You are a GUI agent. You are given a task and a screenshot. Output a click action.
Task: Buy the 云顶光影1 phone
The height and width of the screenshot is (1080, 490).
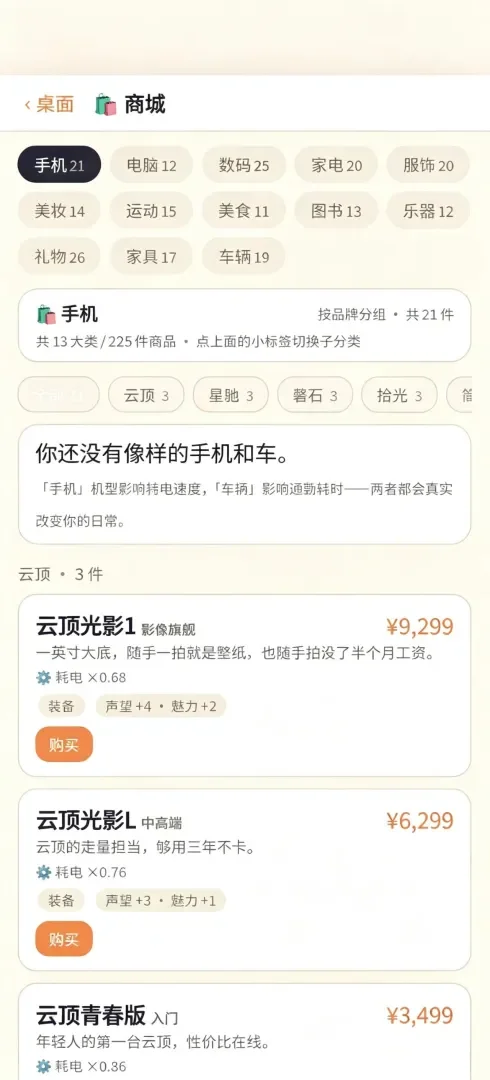pyautogui.click(x=64, y=745)
